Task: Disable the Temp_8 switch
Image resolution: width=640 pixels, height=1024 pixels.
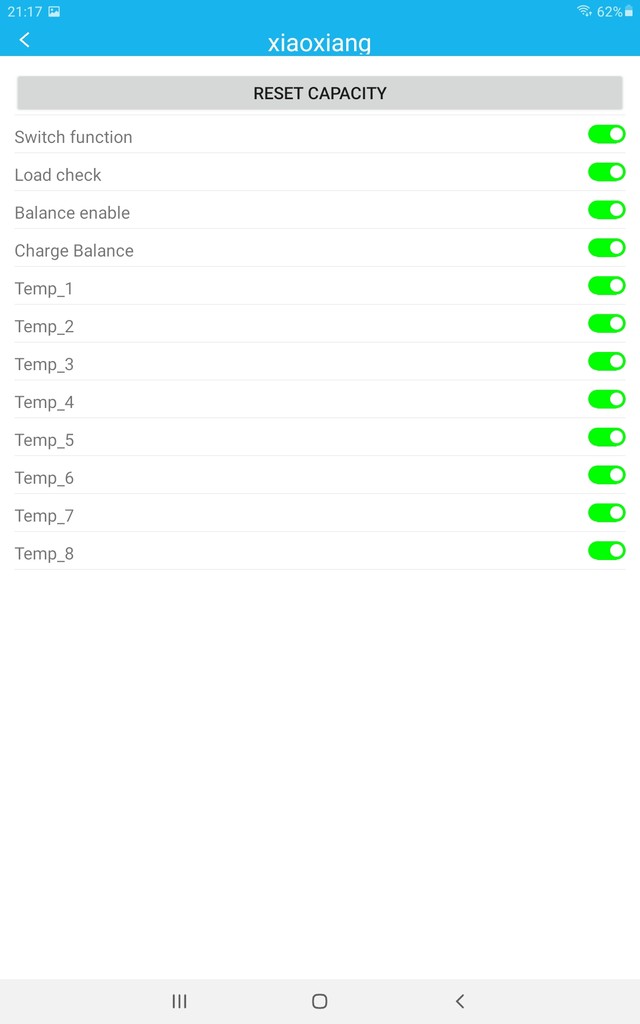Action: tap(606, 551)
